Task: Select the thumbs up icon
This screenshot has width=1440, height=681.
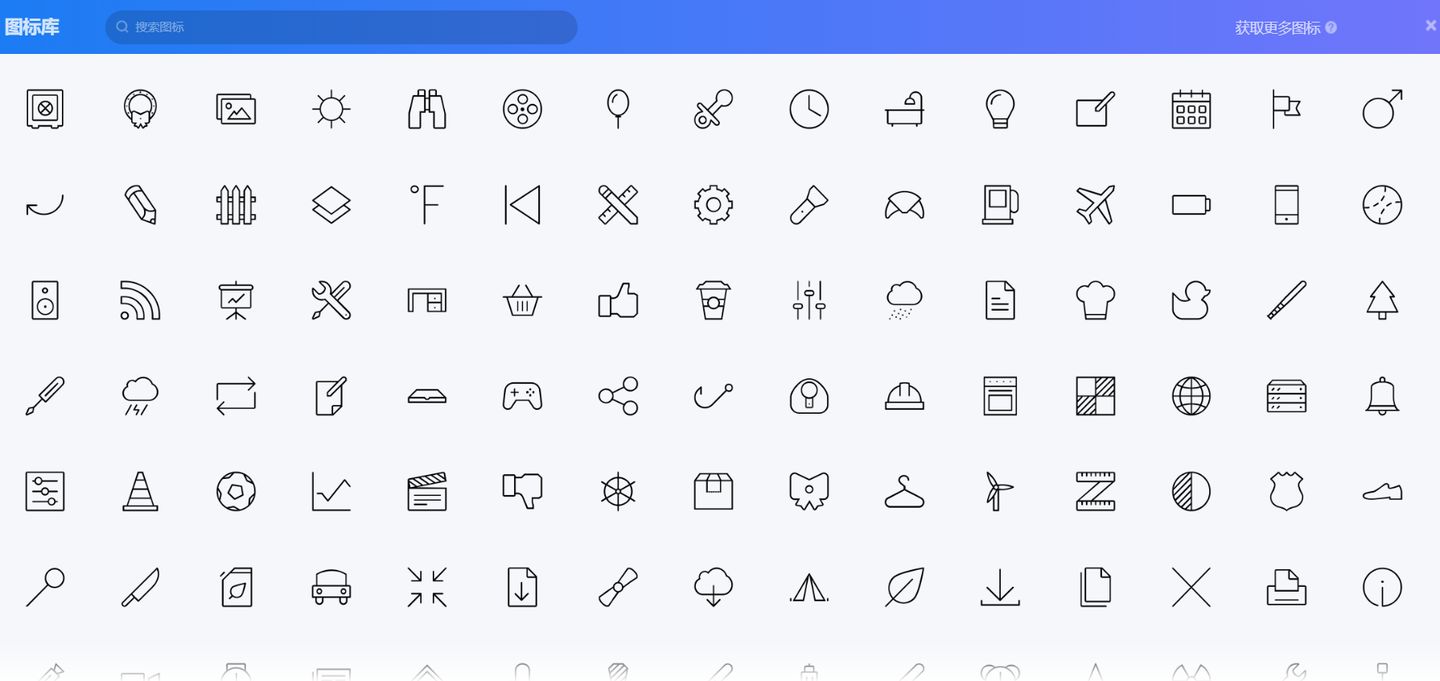Action: [618, 300]
